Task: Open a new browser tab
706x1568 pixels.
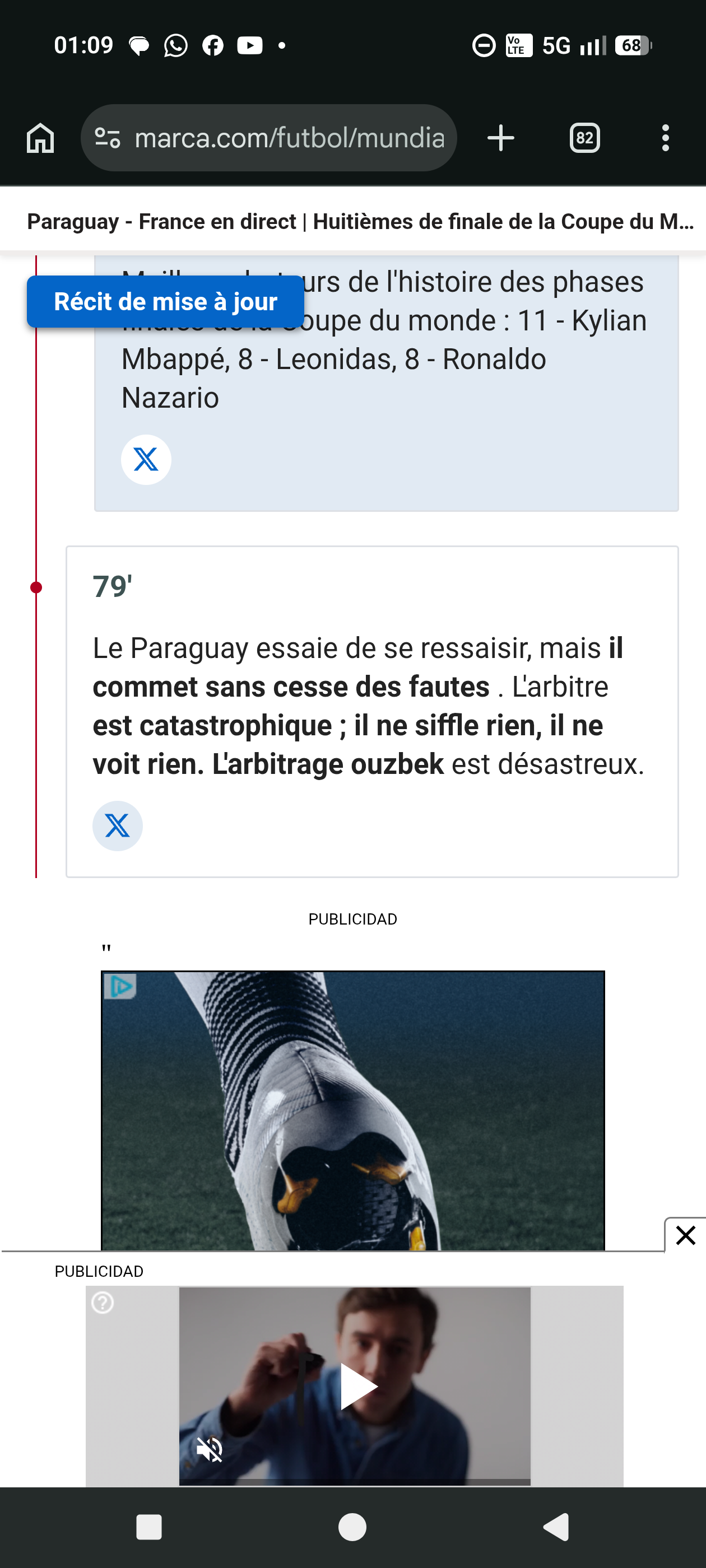Action: (x=501, y=138)
